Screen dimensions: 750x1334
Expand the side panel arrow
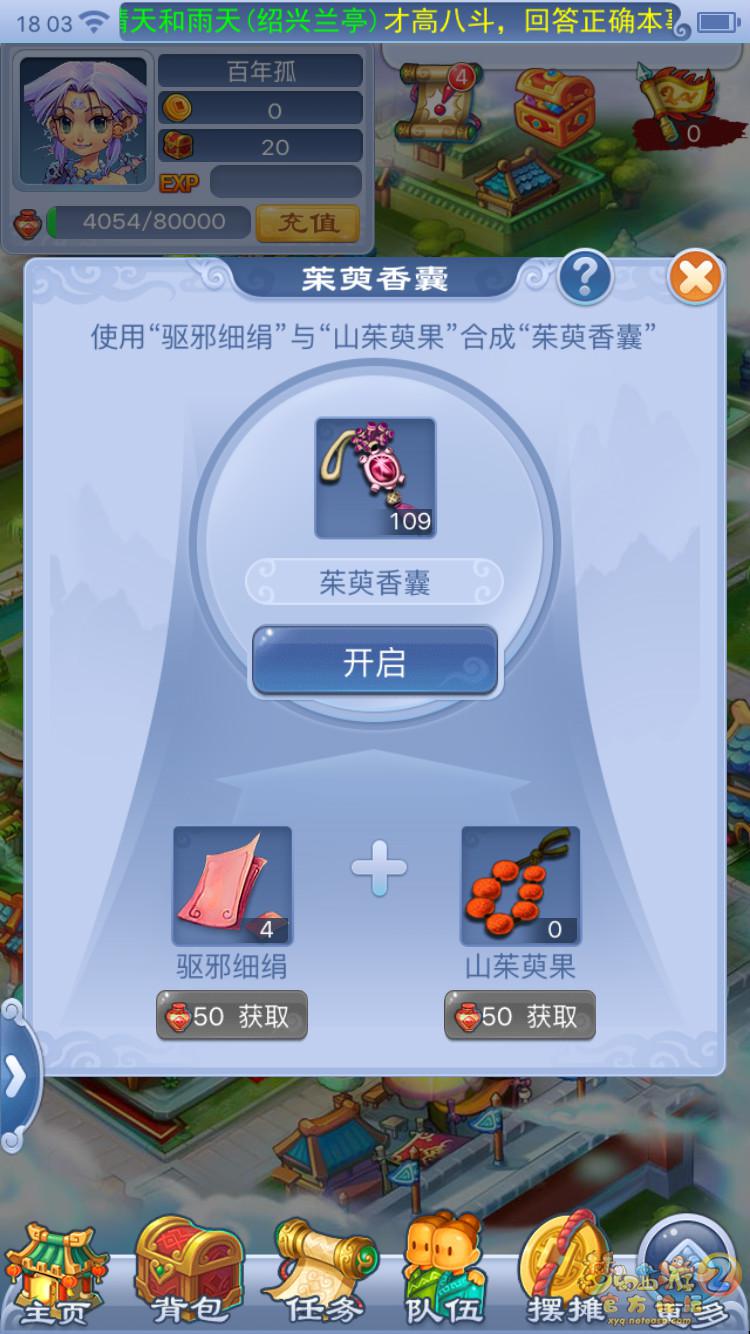pyautogui.click(x=17, y=1078)
